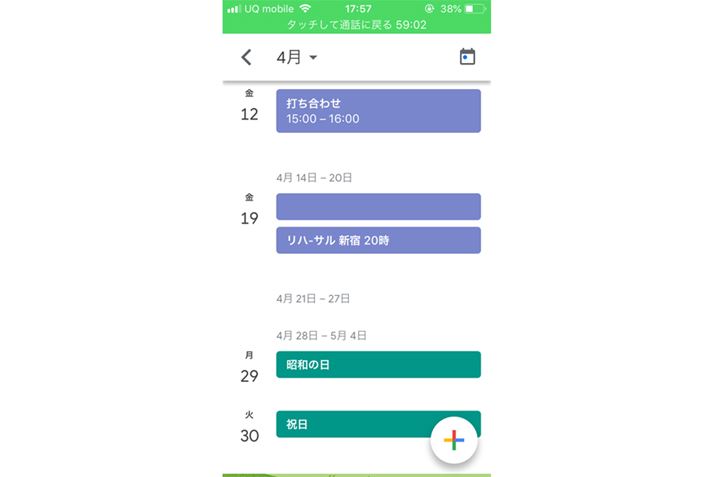Return to the call via green bar
The image size is (715, 477).
[357, 24]
